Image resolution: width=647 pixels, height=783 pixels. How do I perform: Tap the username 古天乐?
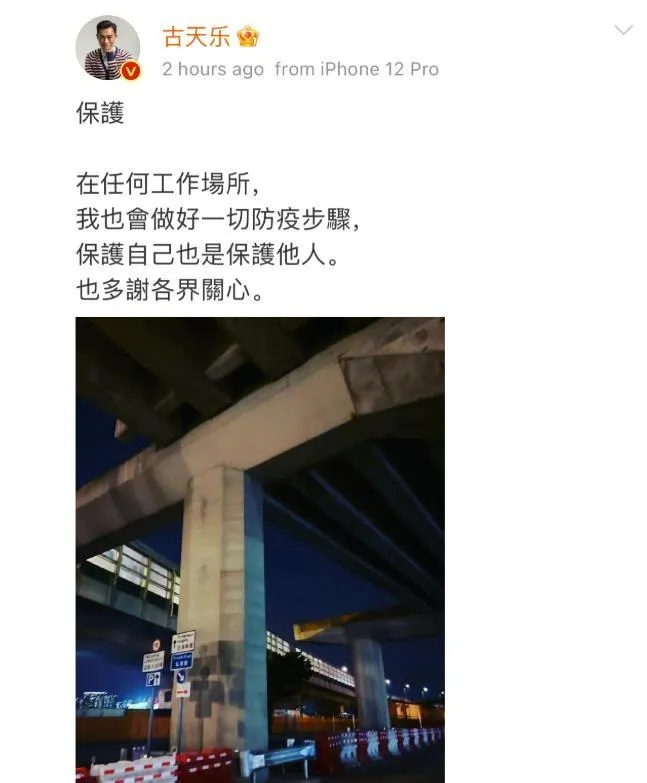click(x=196, y=38)
